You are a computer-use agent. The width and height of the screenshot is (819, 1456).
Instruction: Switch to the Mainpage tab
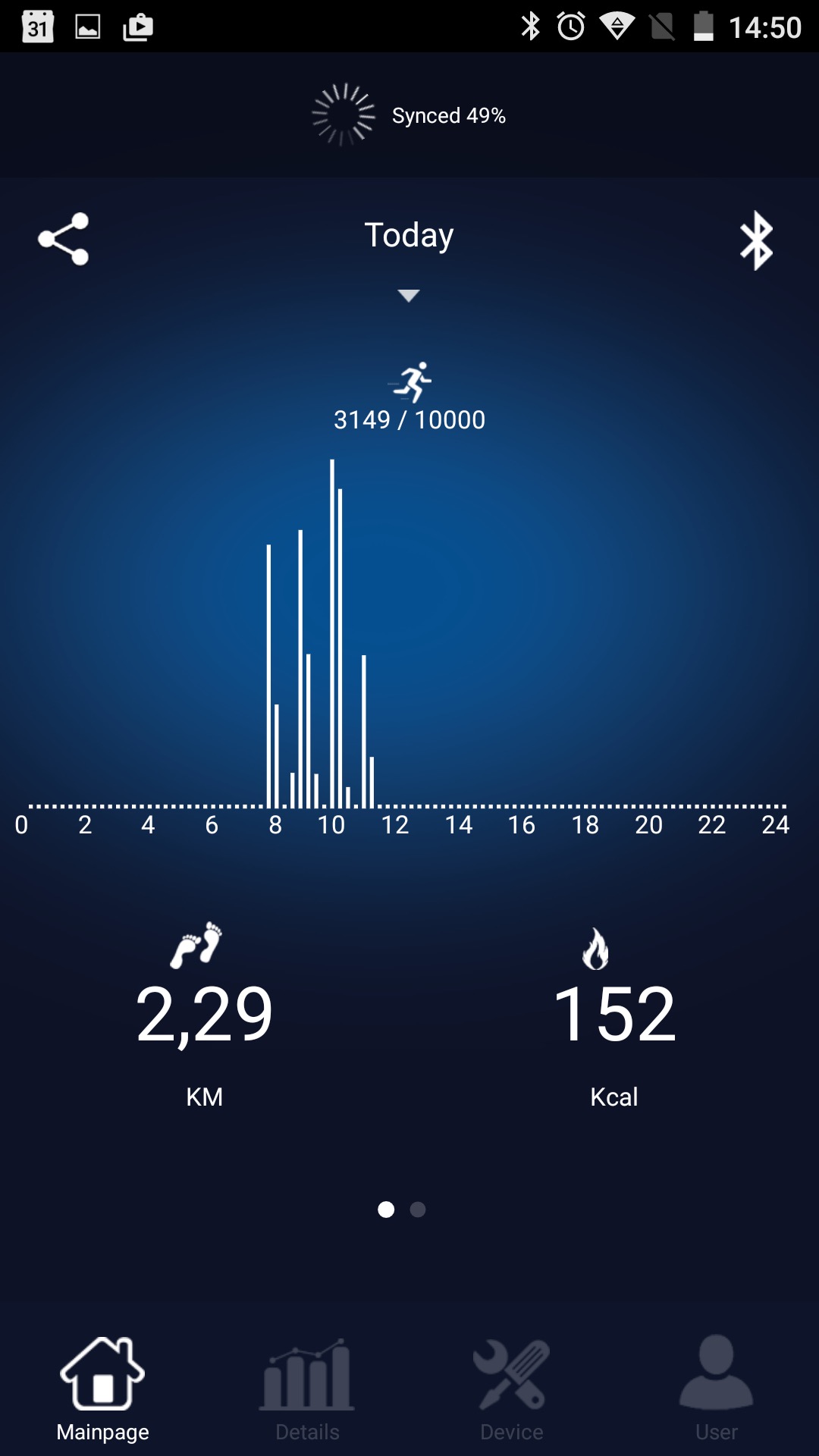click(102, 1389)
